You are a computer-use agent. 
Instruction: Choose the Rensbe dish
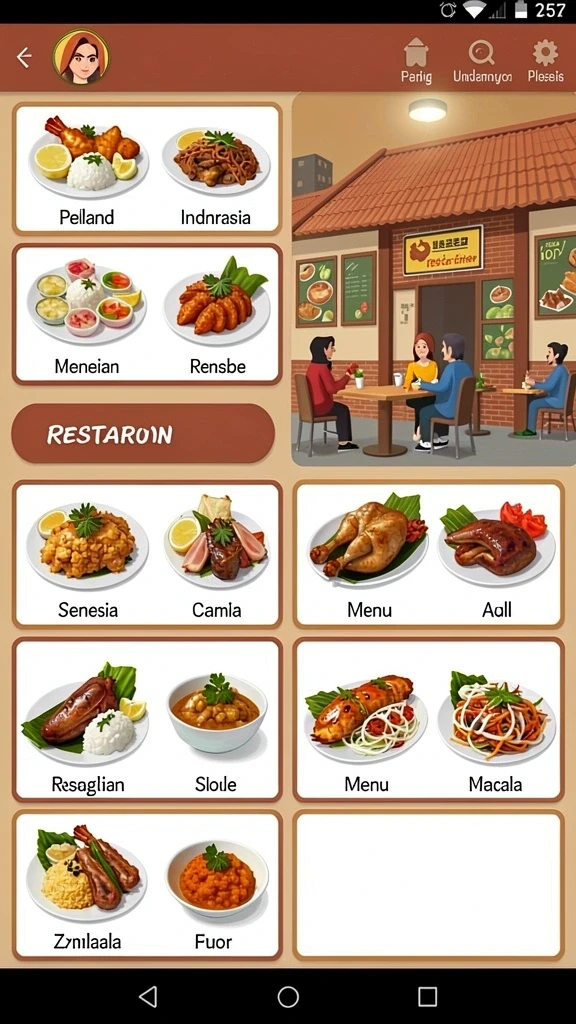tap(217, 317)
